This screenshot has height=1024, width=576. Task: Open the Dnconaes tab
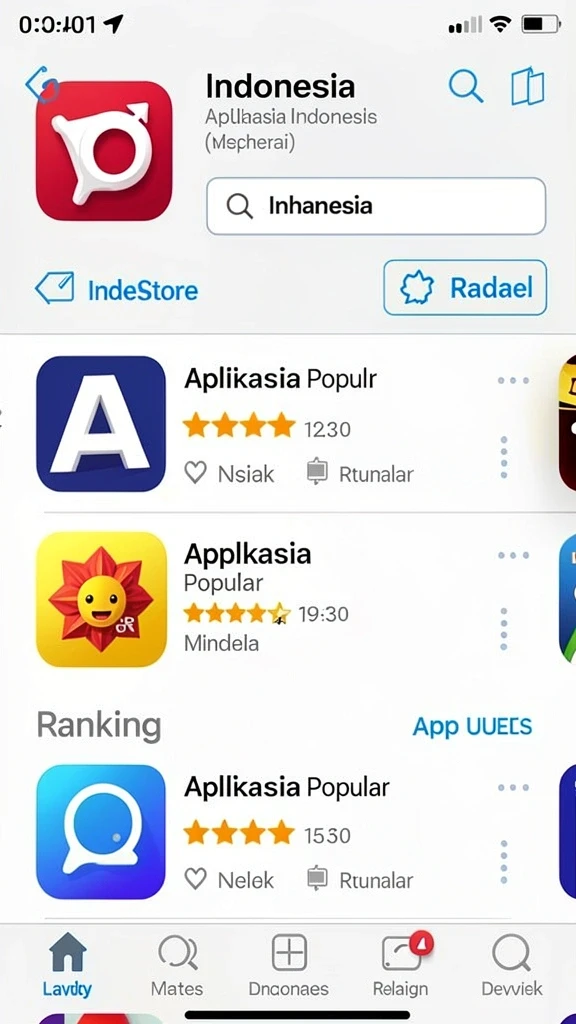point(289,965)
